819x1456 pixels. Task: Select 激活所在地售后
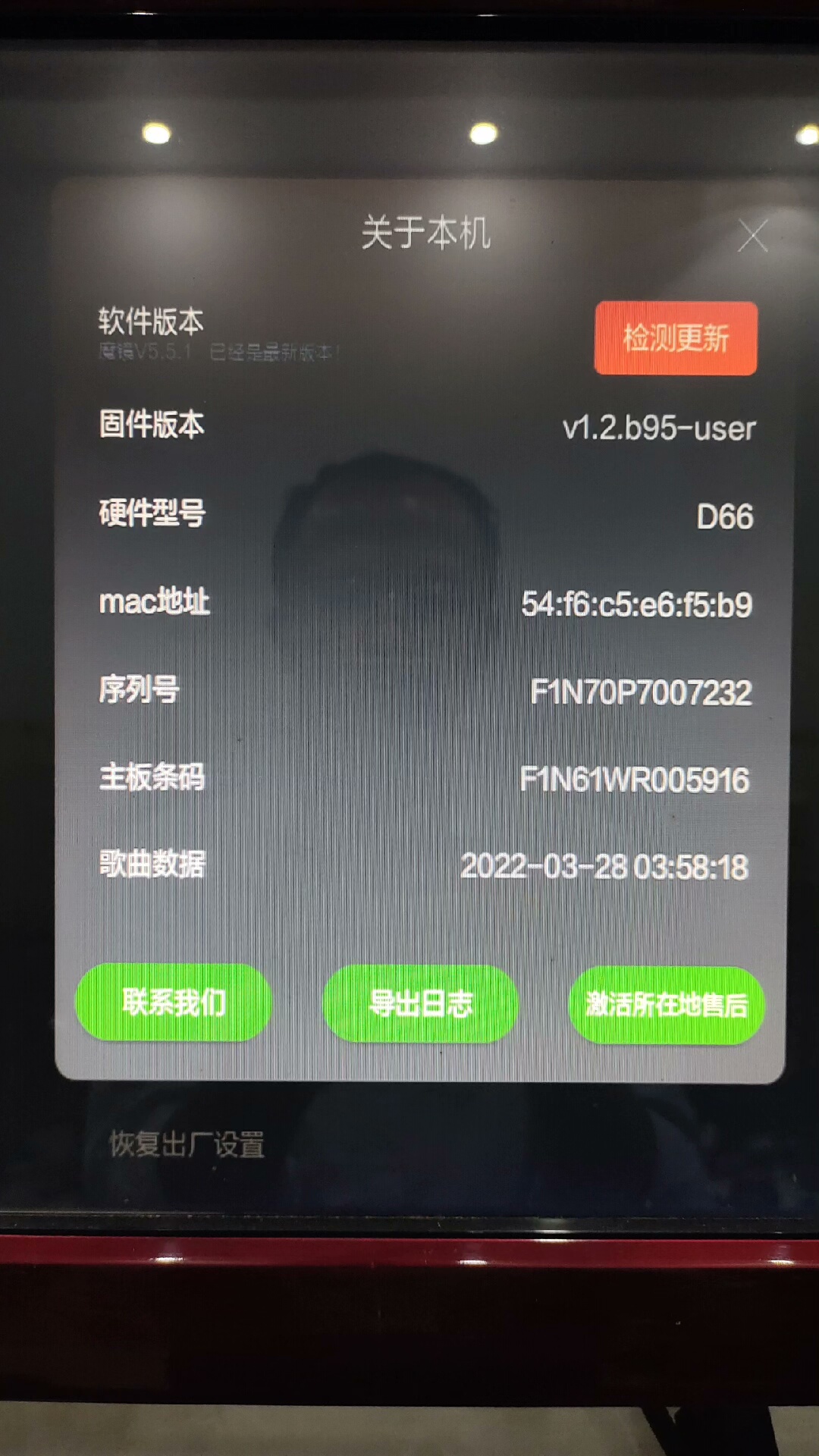click(666, 1005)
